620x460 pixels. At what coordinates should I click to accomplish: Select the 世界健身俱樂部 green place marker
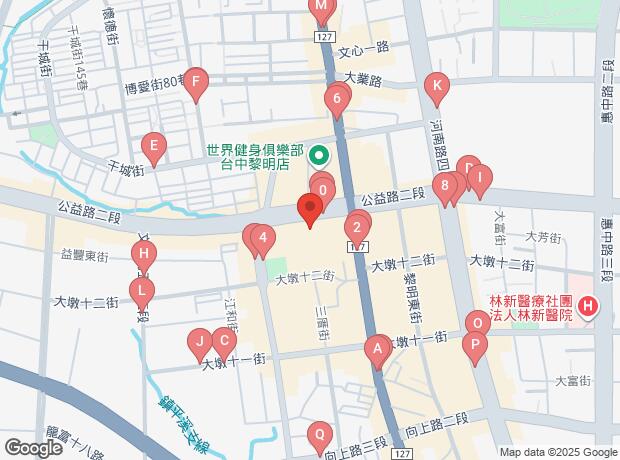point(319,155)
